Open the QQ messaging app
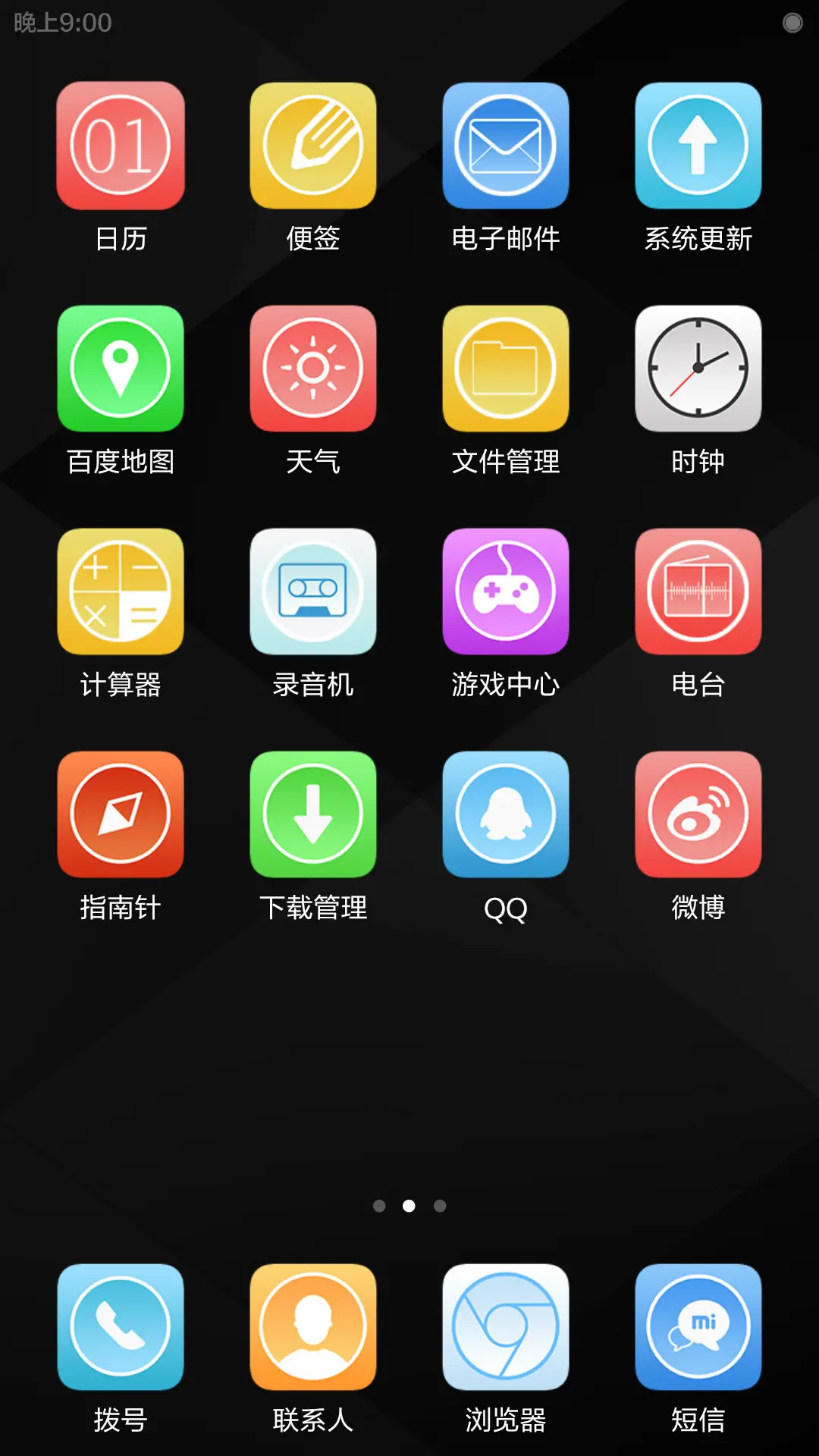819x1456 pixels. click(x=506, y=815)
